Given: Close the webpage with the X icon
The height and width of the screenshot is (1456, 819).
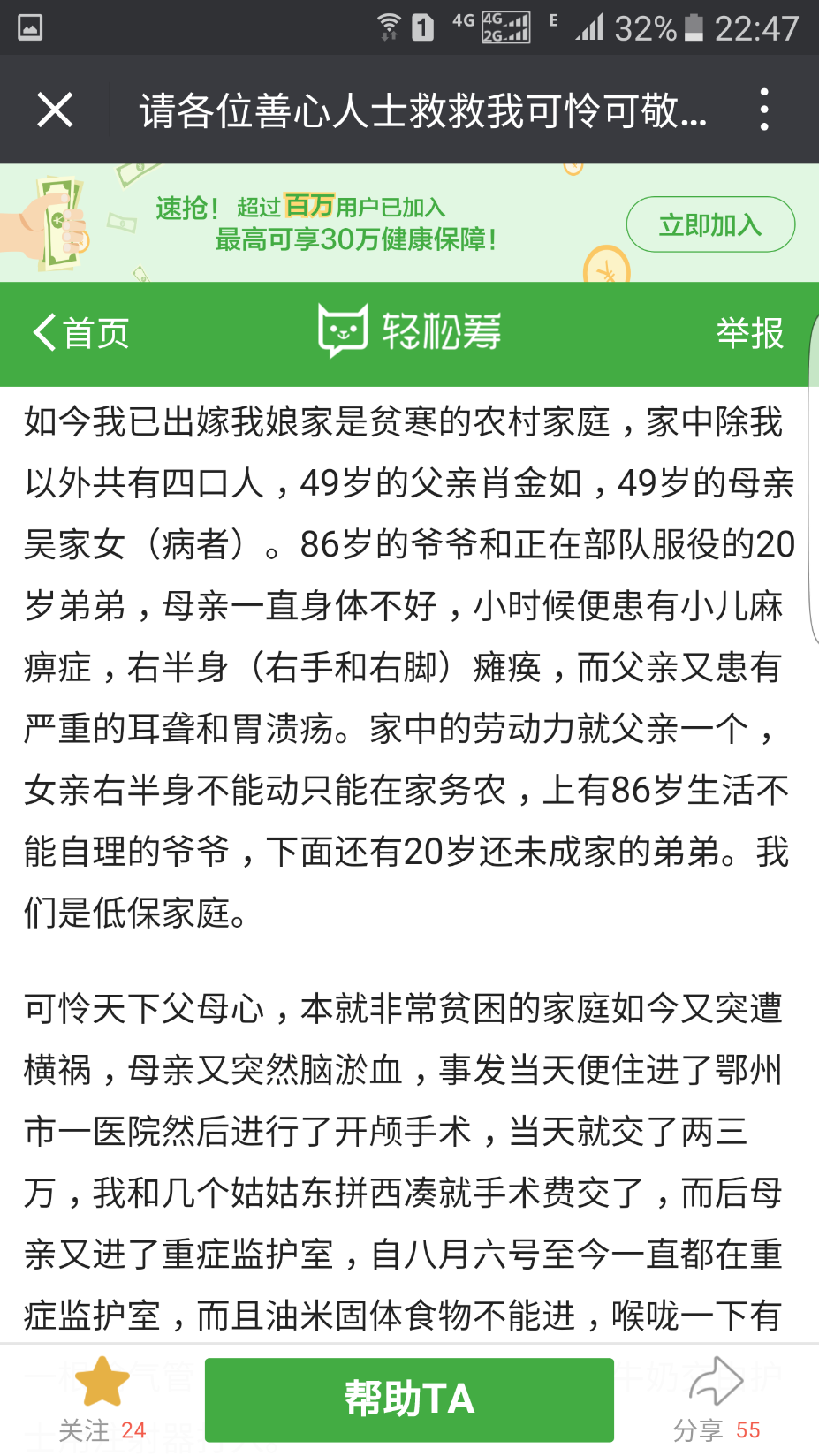Looking at the screenshot, I should pos(55,110).
